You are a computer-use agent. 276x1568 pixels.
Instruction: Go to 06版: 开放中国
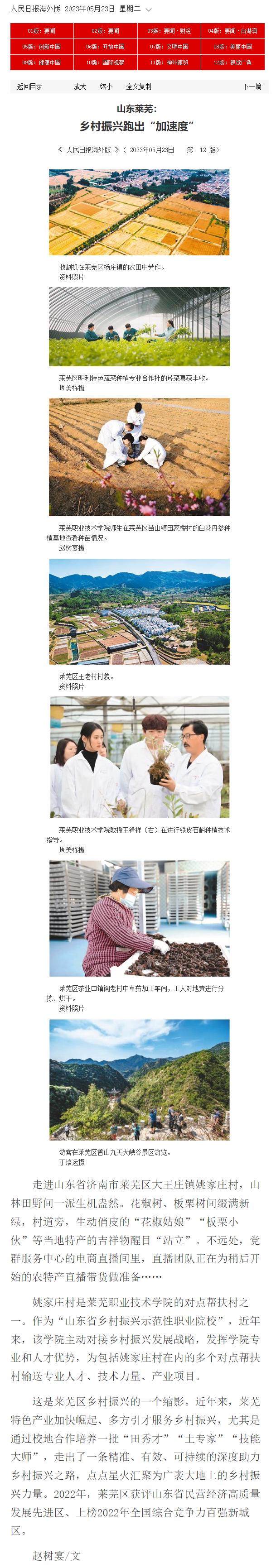[106, 46]
